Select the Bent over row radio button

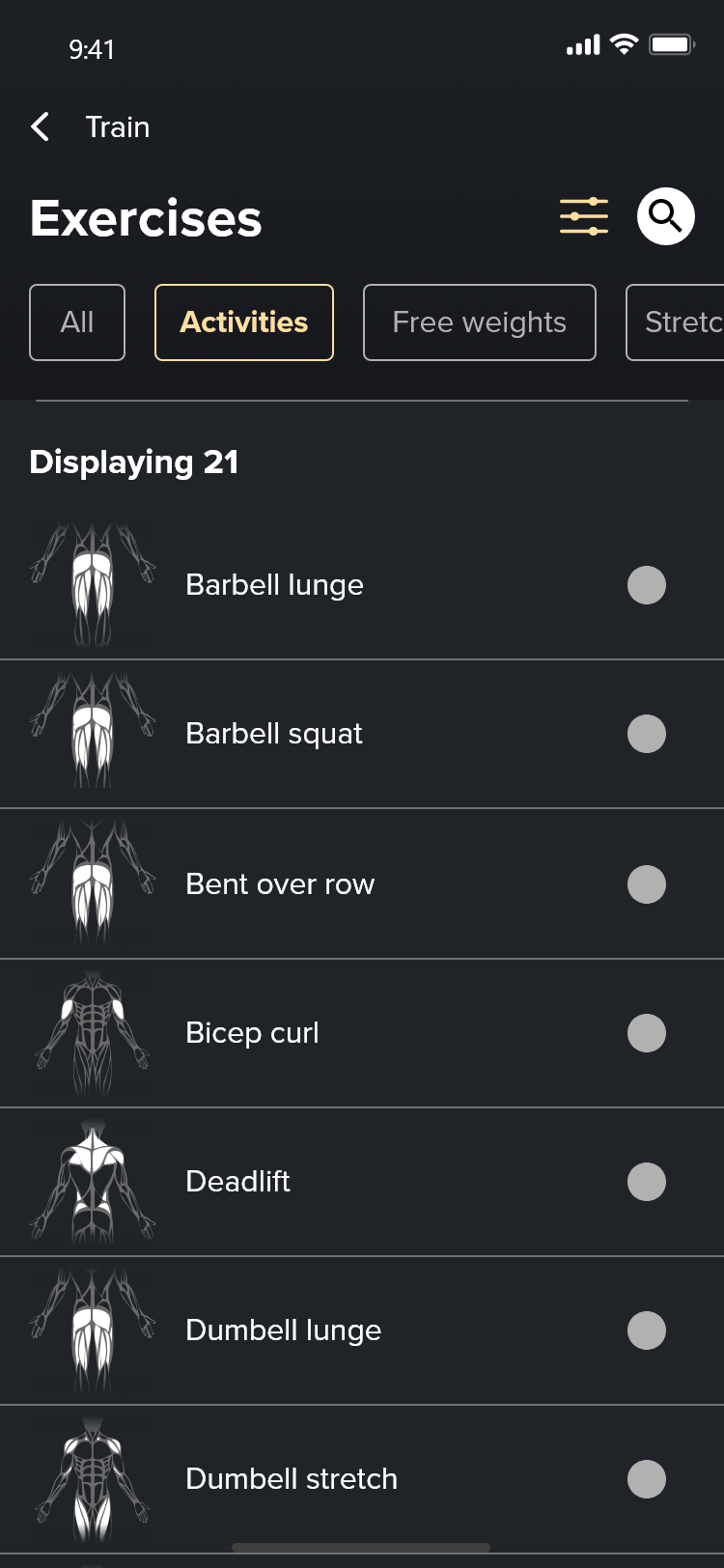click(647, 884)
